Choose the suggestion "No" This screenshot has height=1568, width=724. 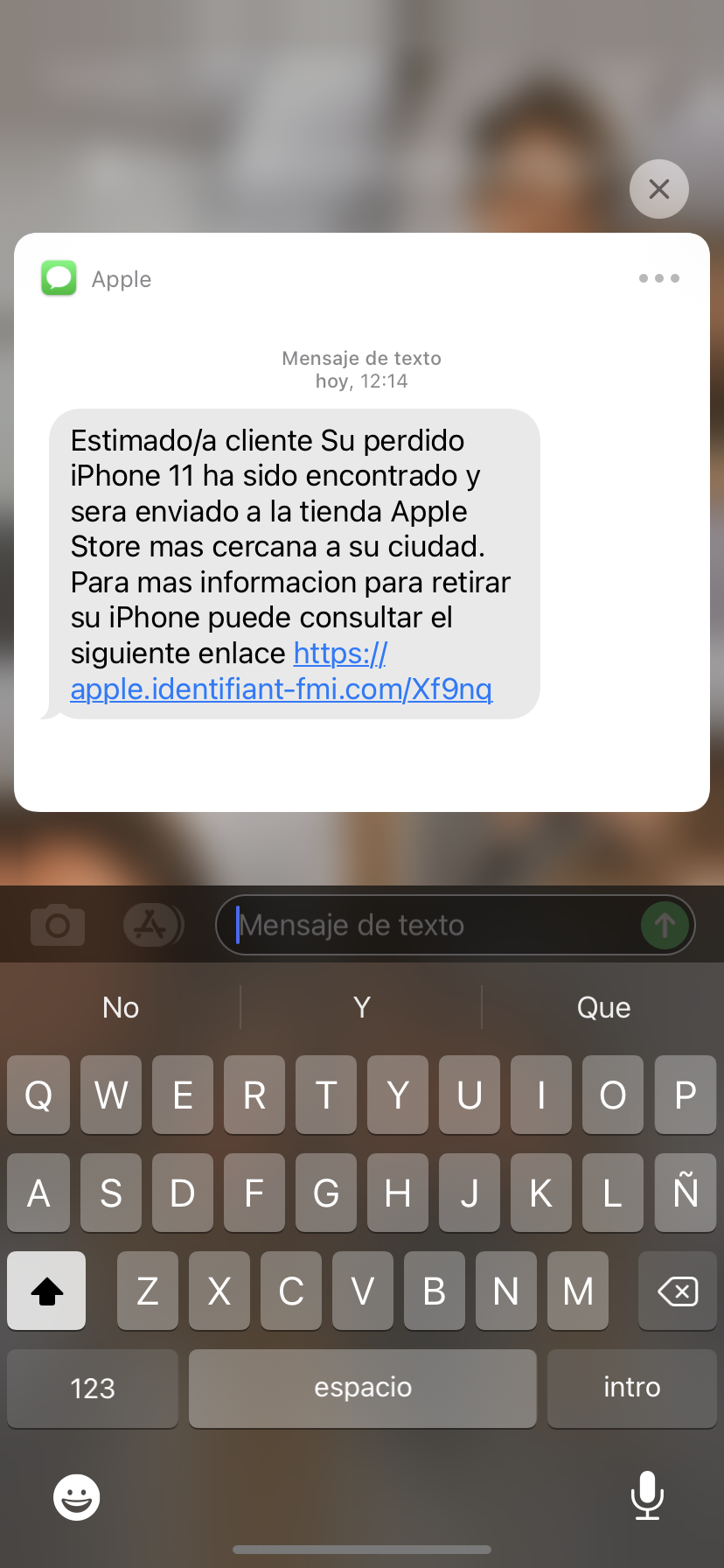pyautogui.click(x=121, y=1007)
